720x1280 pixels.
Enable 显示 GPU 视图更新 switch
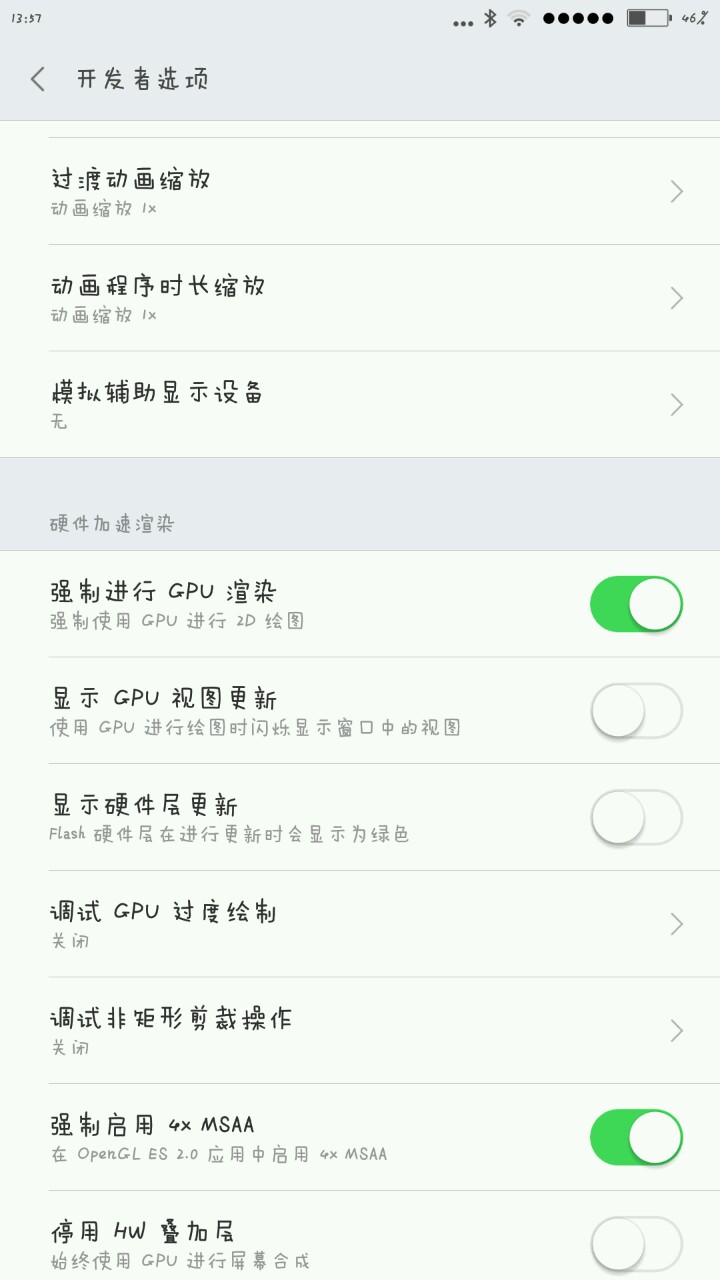(636, 711)
